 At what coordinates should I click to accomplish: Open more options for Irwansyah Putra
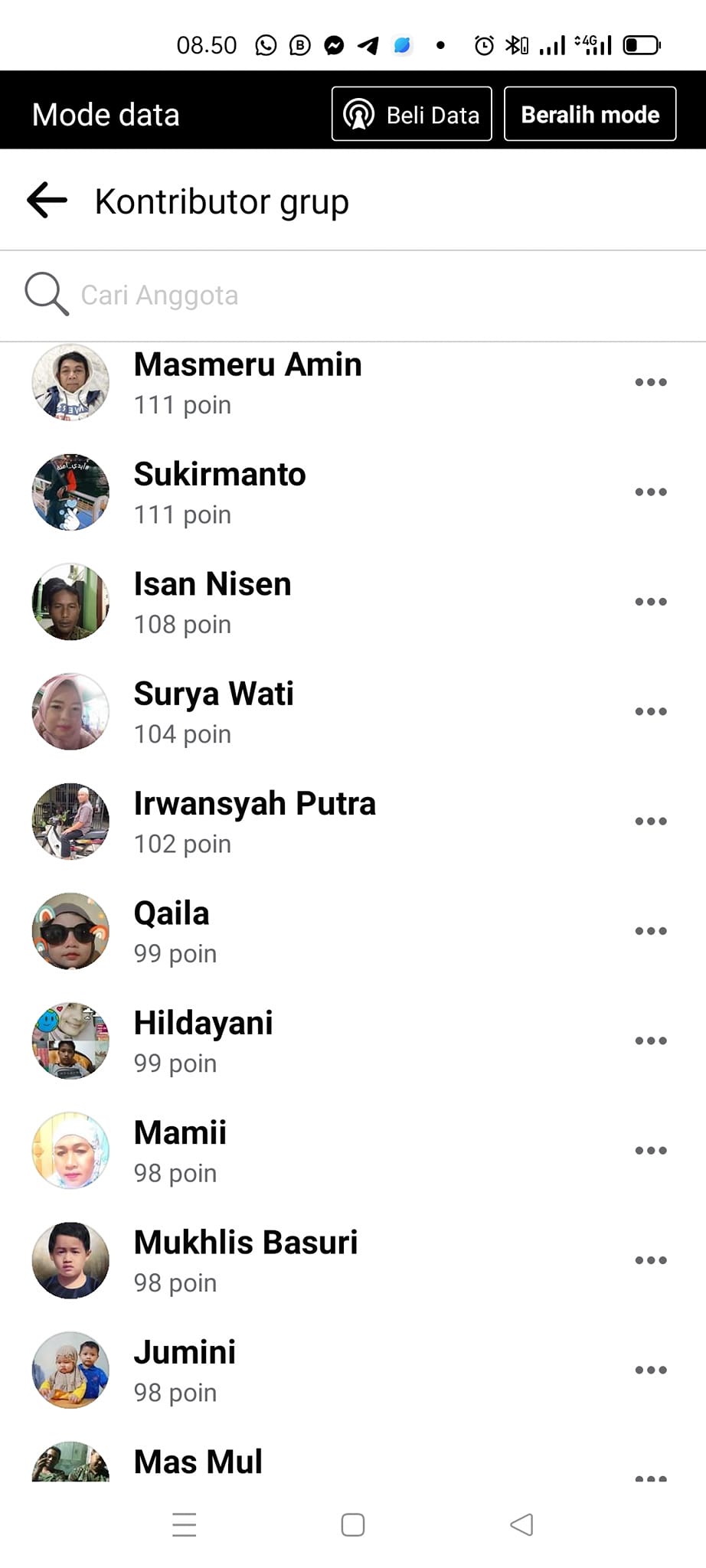click(650, 821)
